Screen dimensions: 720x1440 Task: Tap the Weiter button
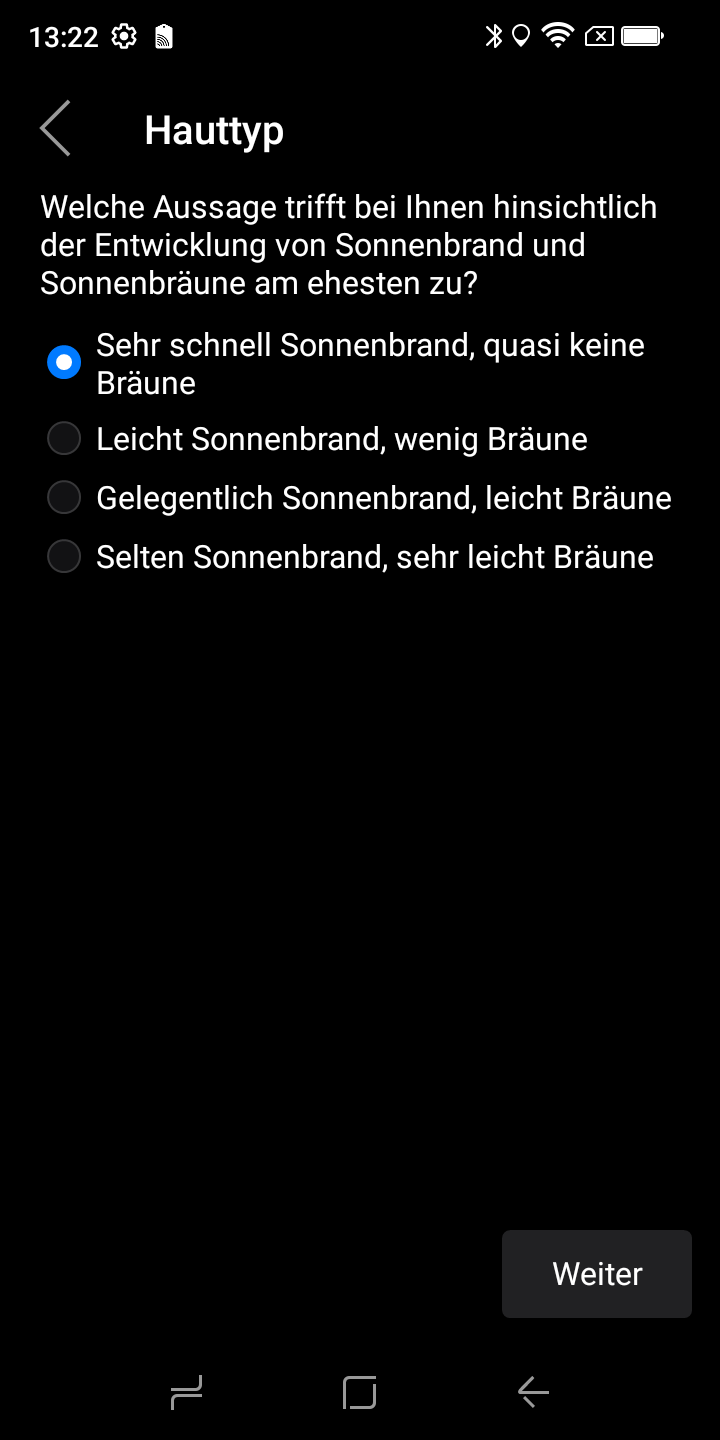point(597,1273)
